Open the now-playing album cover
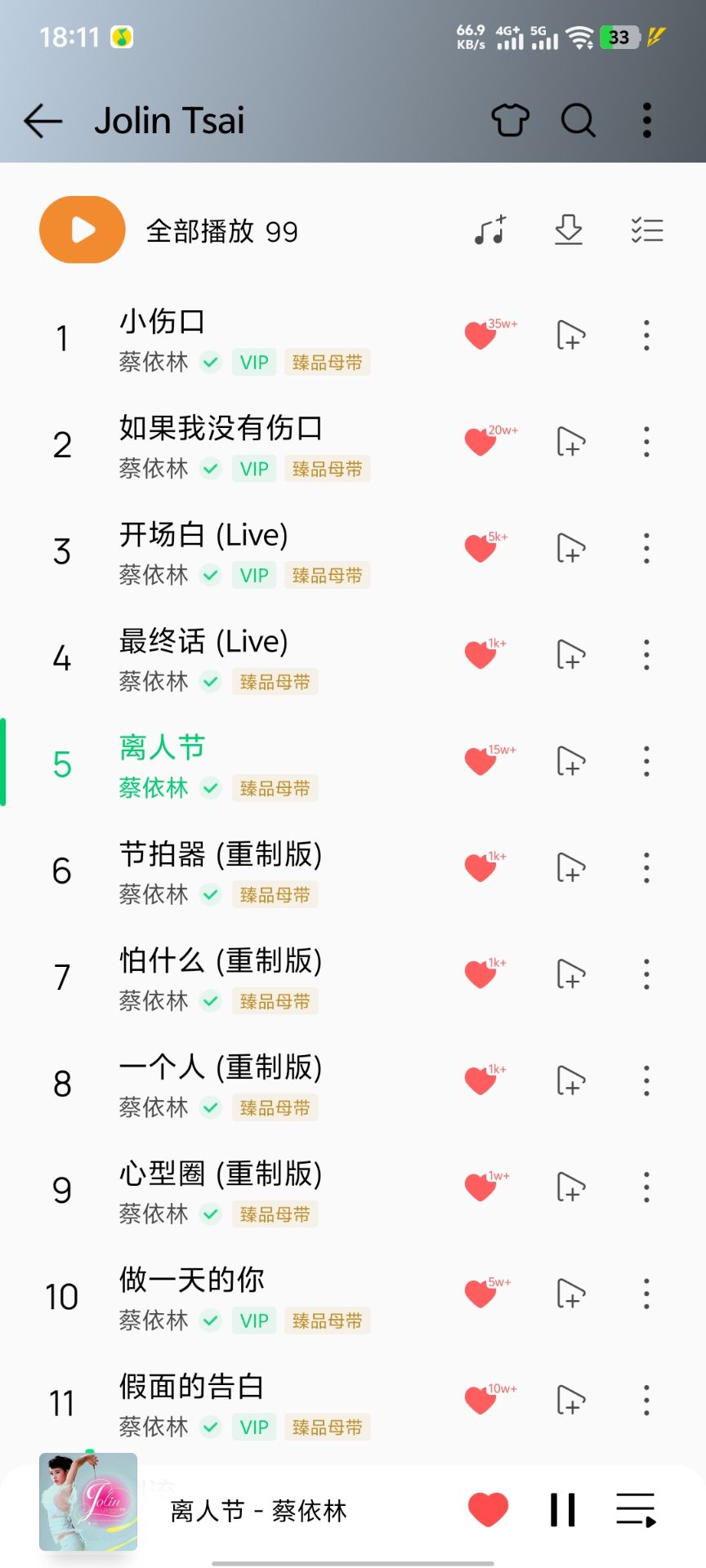The height and width of the screenshot is (1568, 706). point(88,1502)
